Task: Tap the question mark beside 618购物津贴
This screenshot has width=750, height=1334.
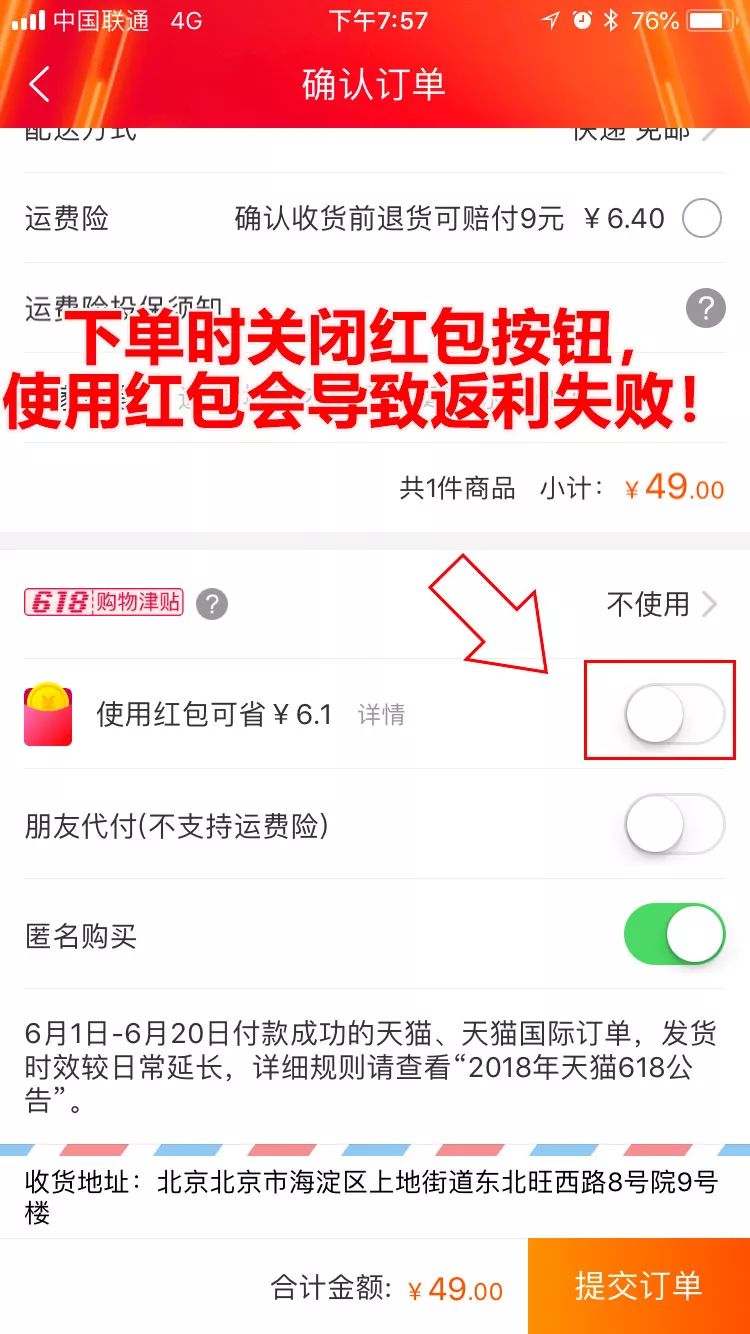Action: 212,604
